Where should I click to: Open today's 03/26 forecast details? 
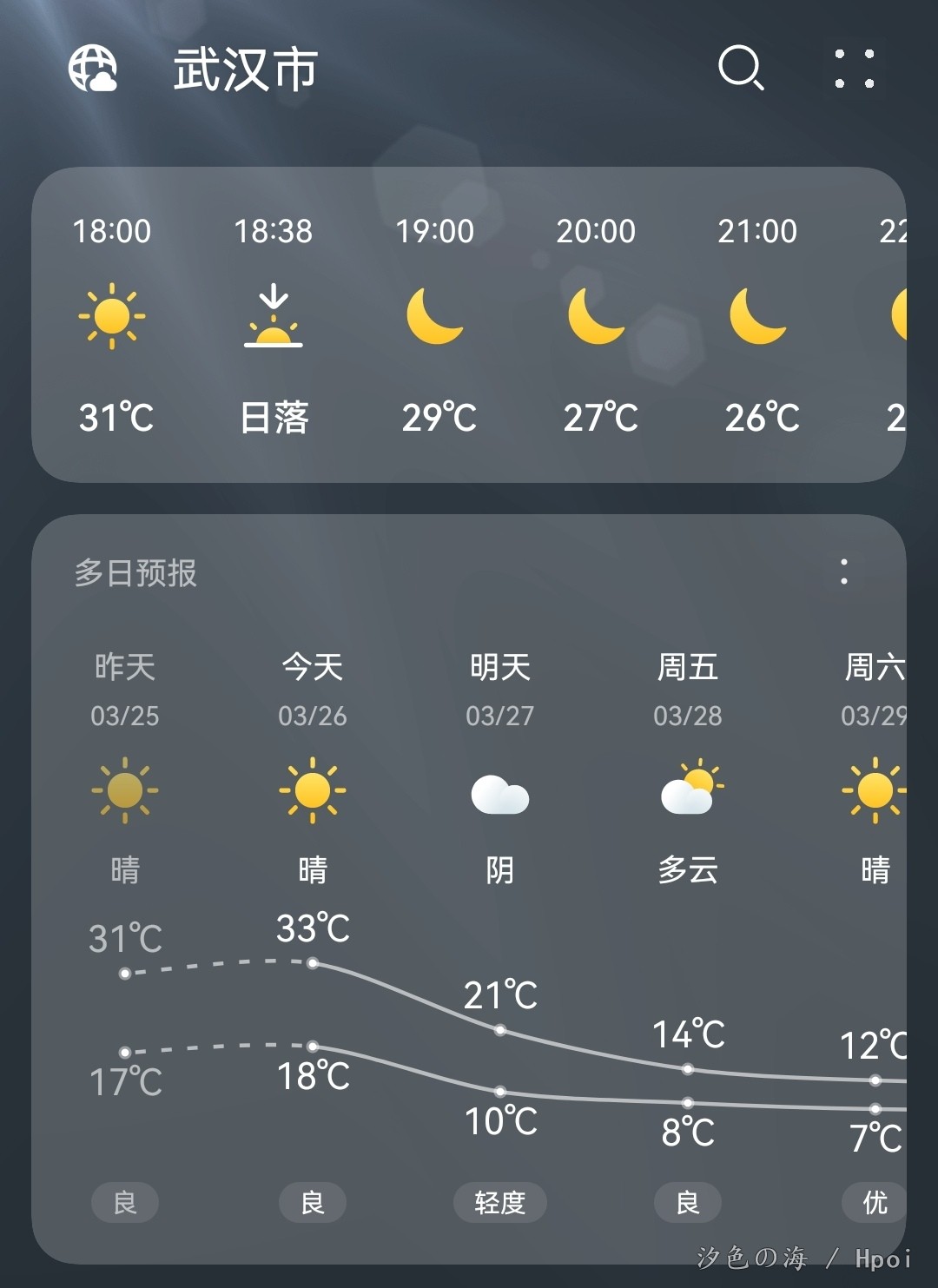(313, 790)
